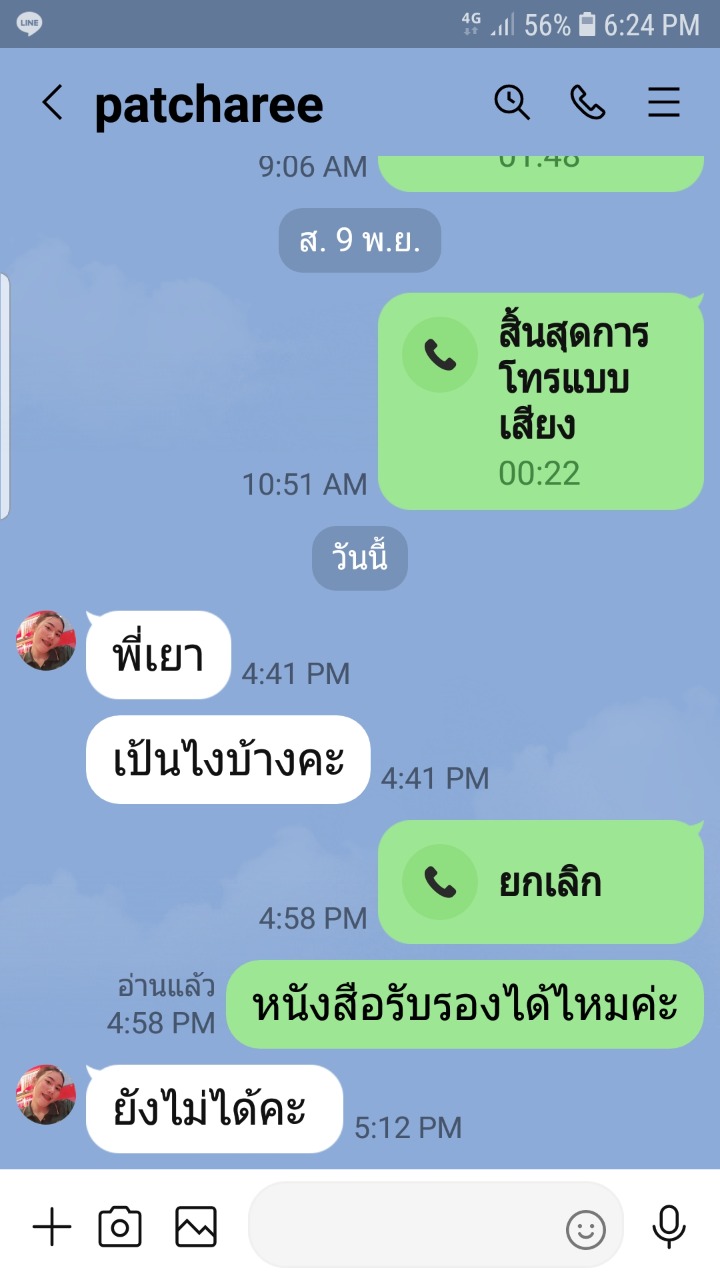This screenshot has width=720, height=1280.
Task: Search messages in this chat
Action: [x=512, y=103]
